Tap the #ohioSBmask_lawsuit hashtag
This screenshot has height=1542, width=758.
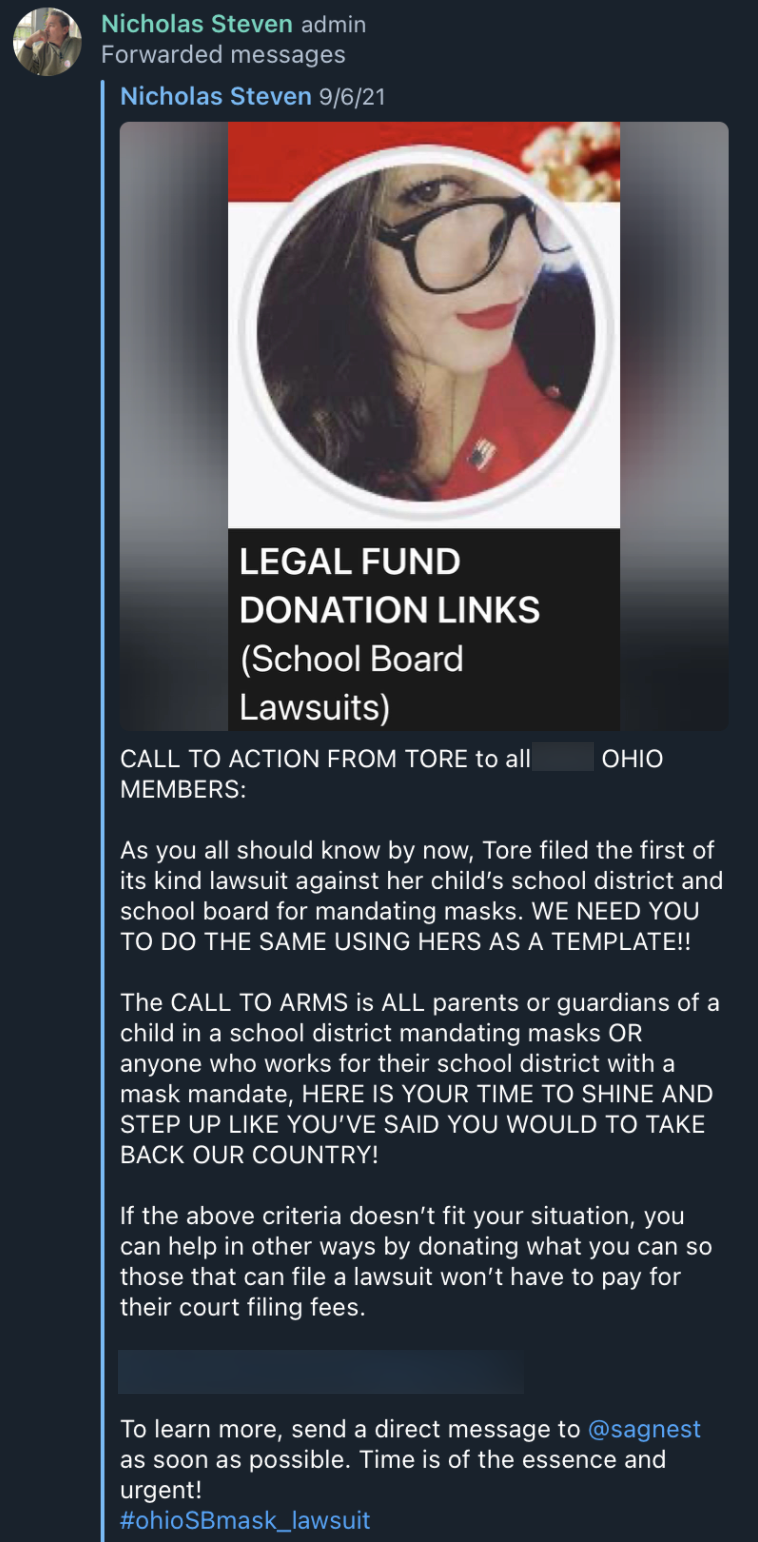(245, 1520)
